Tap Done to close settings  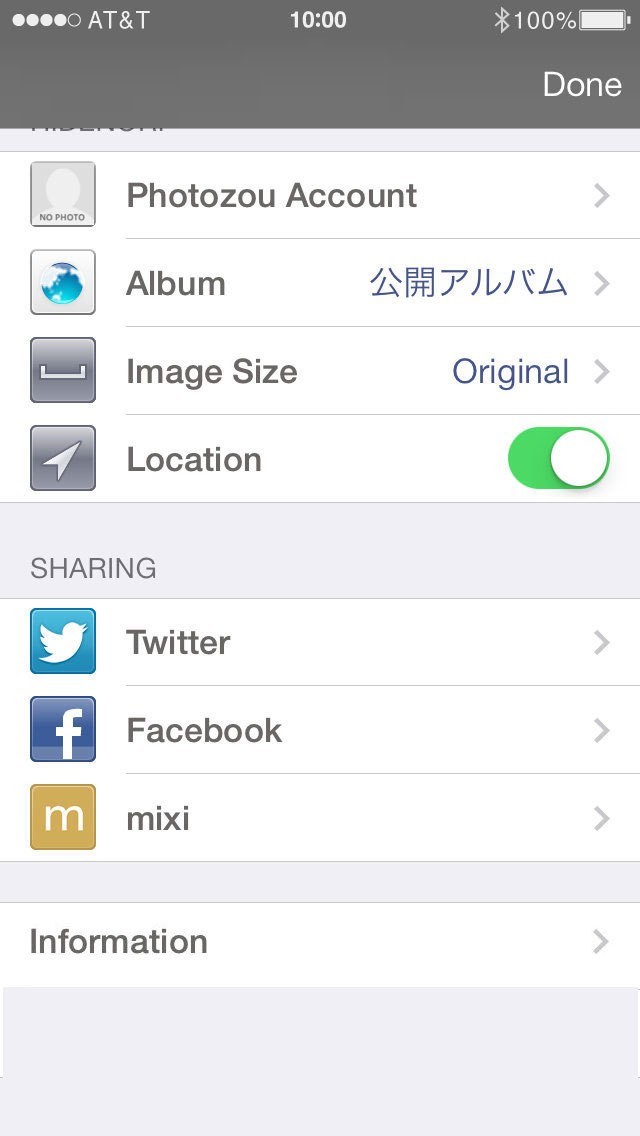(x=581, y=84)
